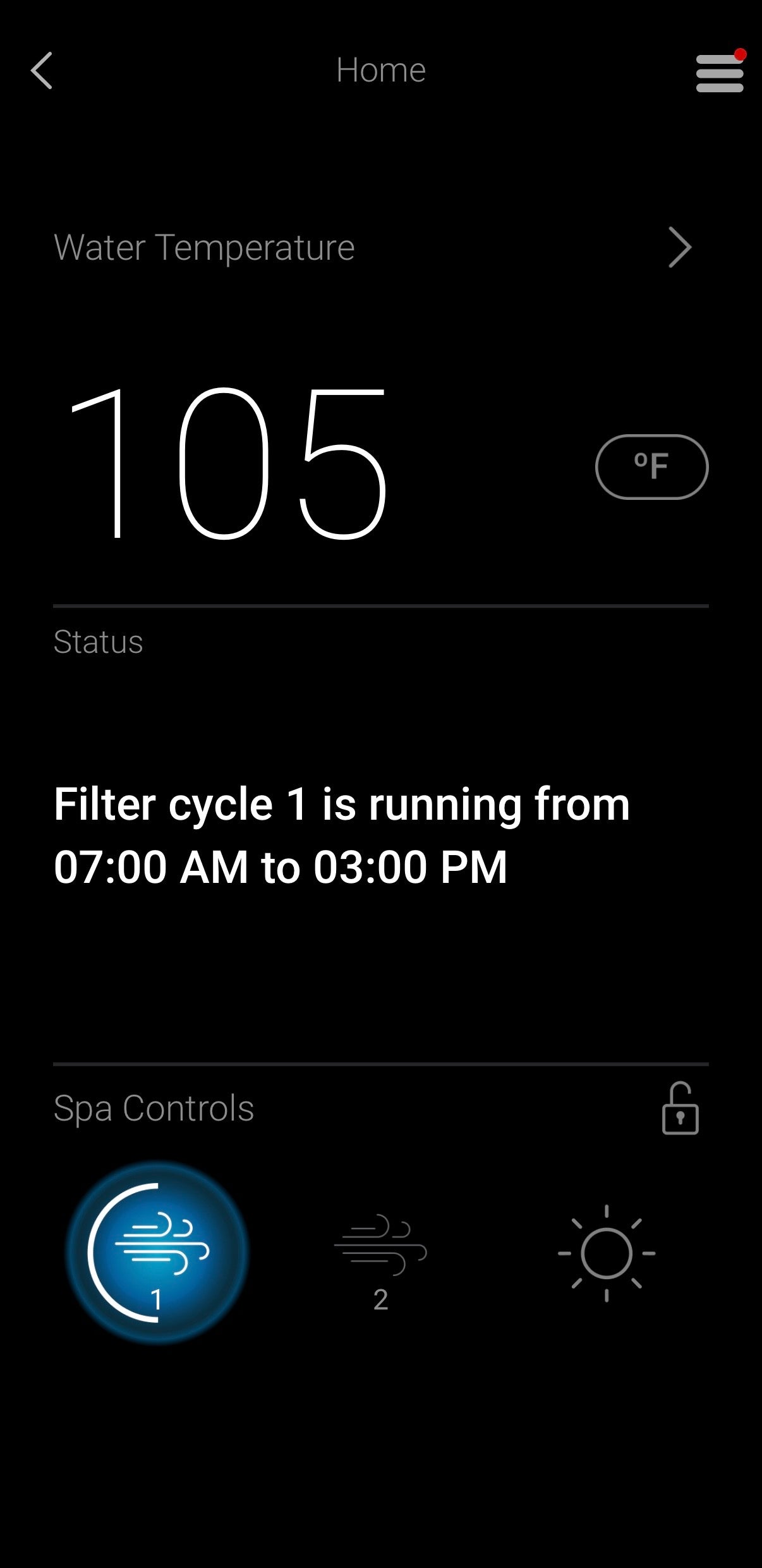762x1568 pixels.
Task: Switch temperature unit with °F button
Action: (x=651, y=467)
